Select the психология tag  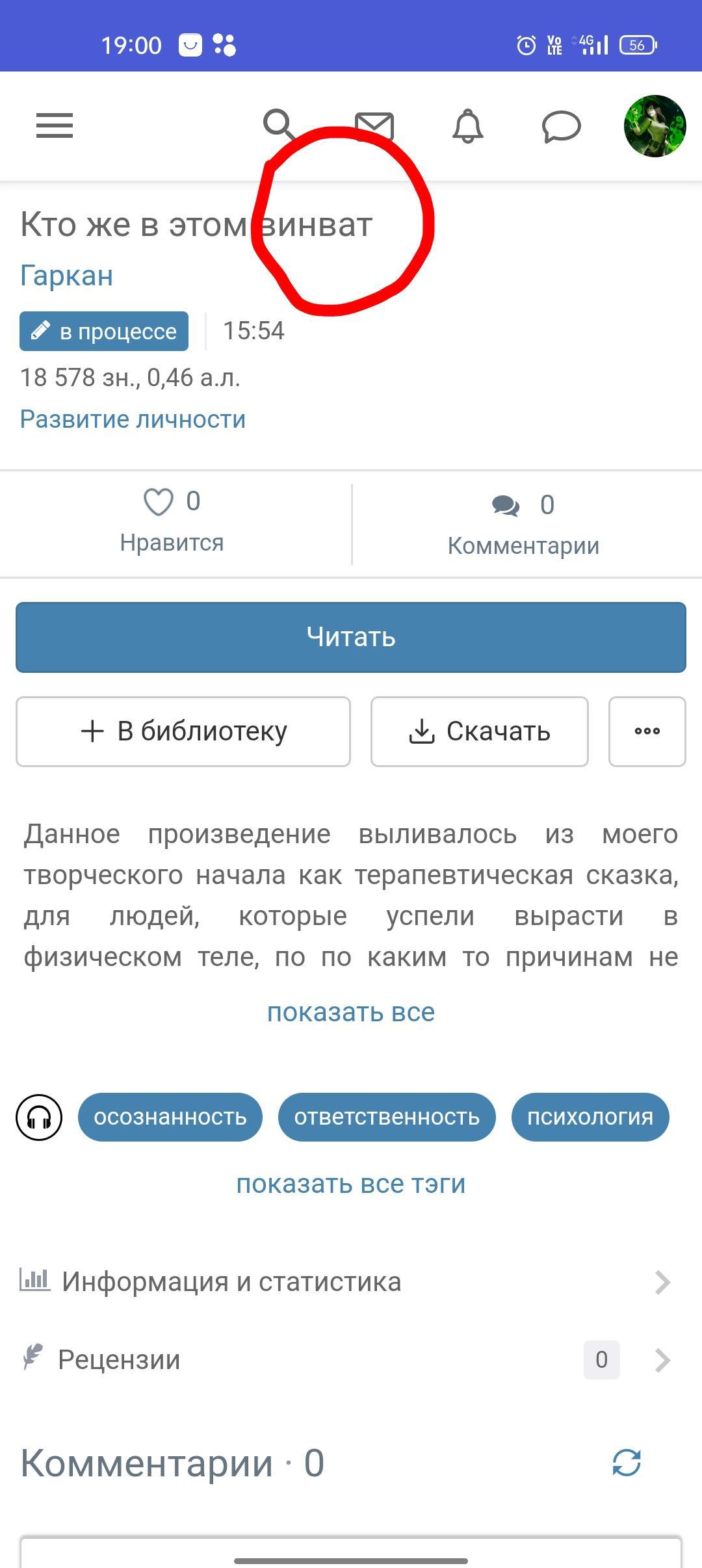590,1117
